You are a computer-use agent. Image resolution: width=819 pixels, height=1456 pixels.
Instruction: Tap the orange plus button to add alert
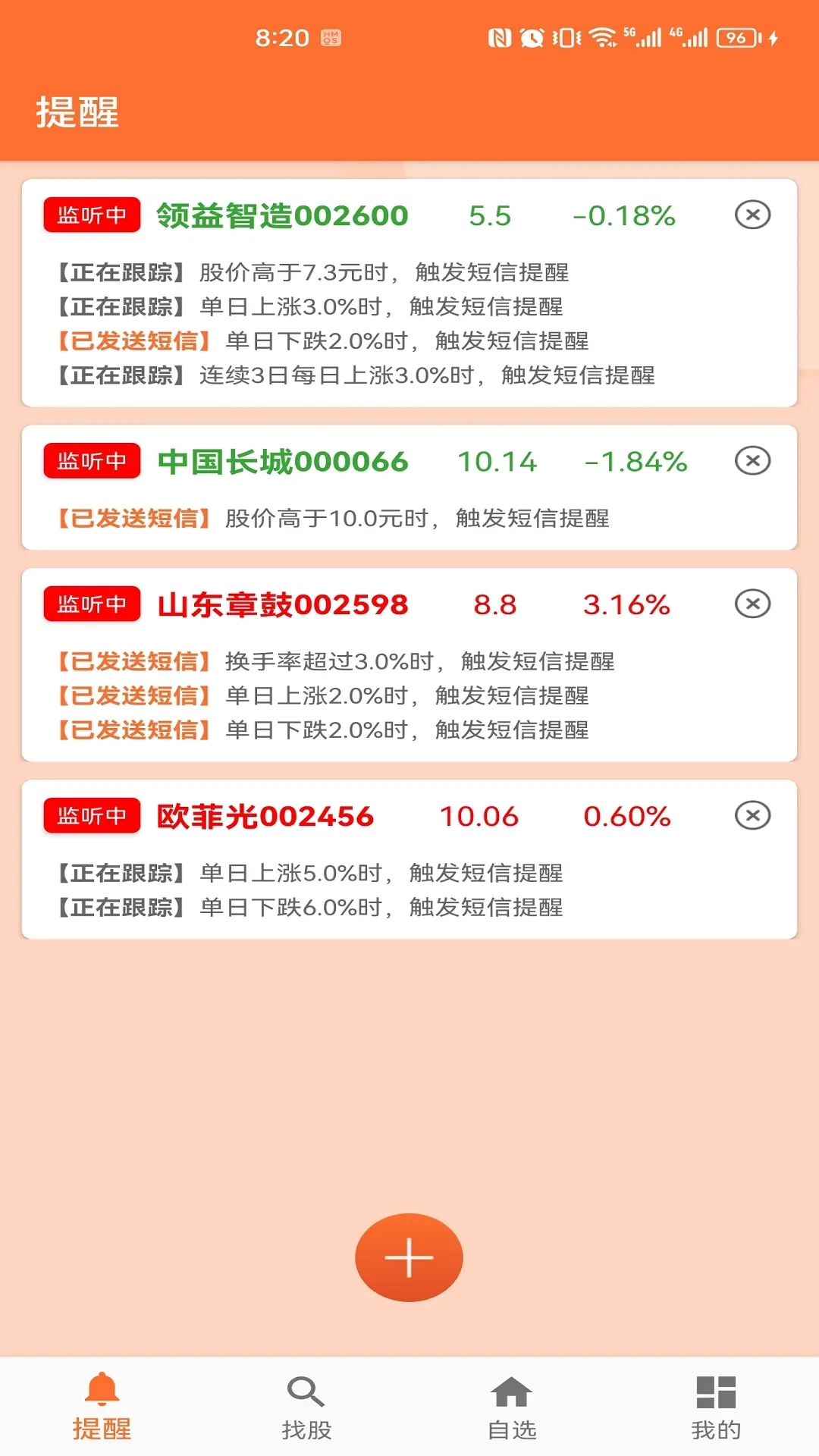coord(408,1257)
